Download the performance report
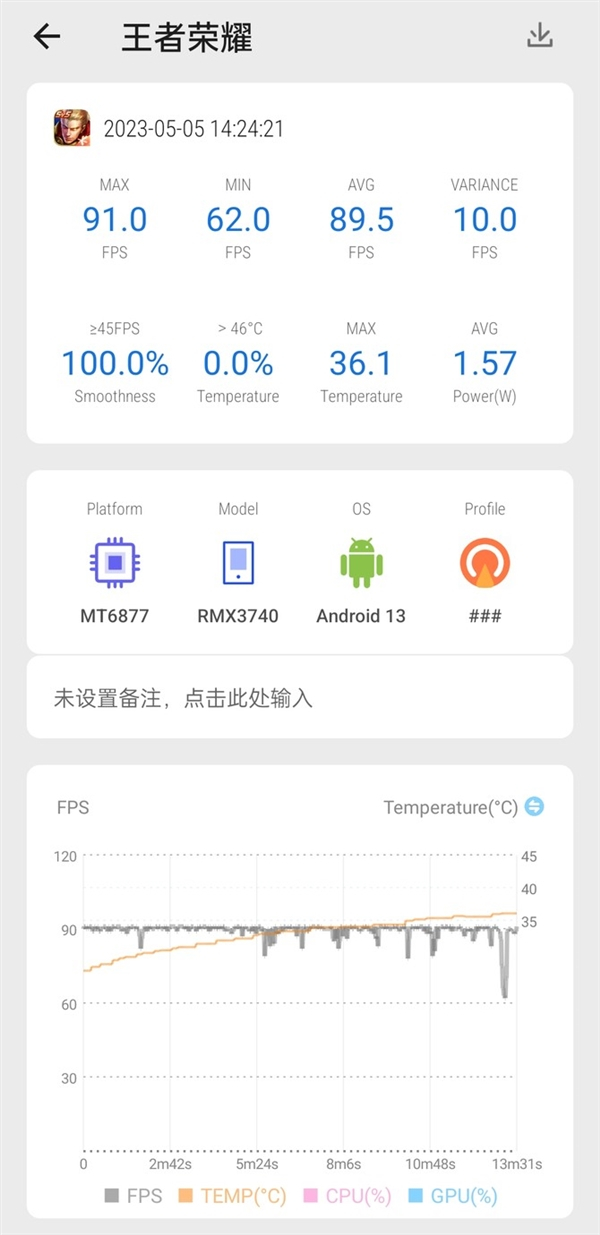600x1235 pixels. click(x=540, y=36)
